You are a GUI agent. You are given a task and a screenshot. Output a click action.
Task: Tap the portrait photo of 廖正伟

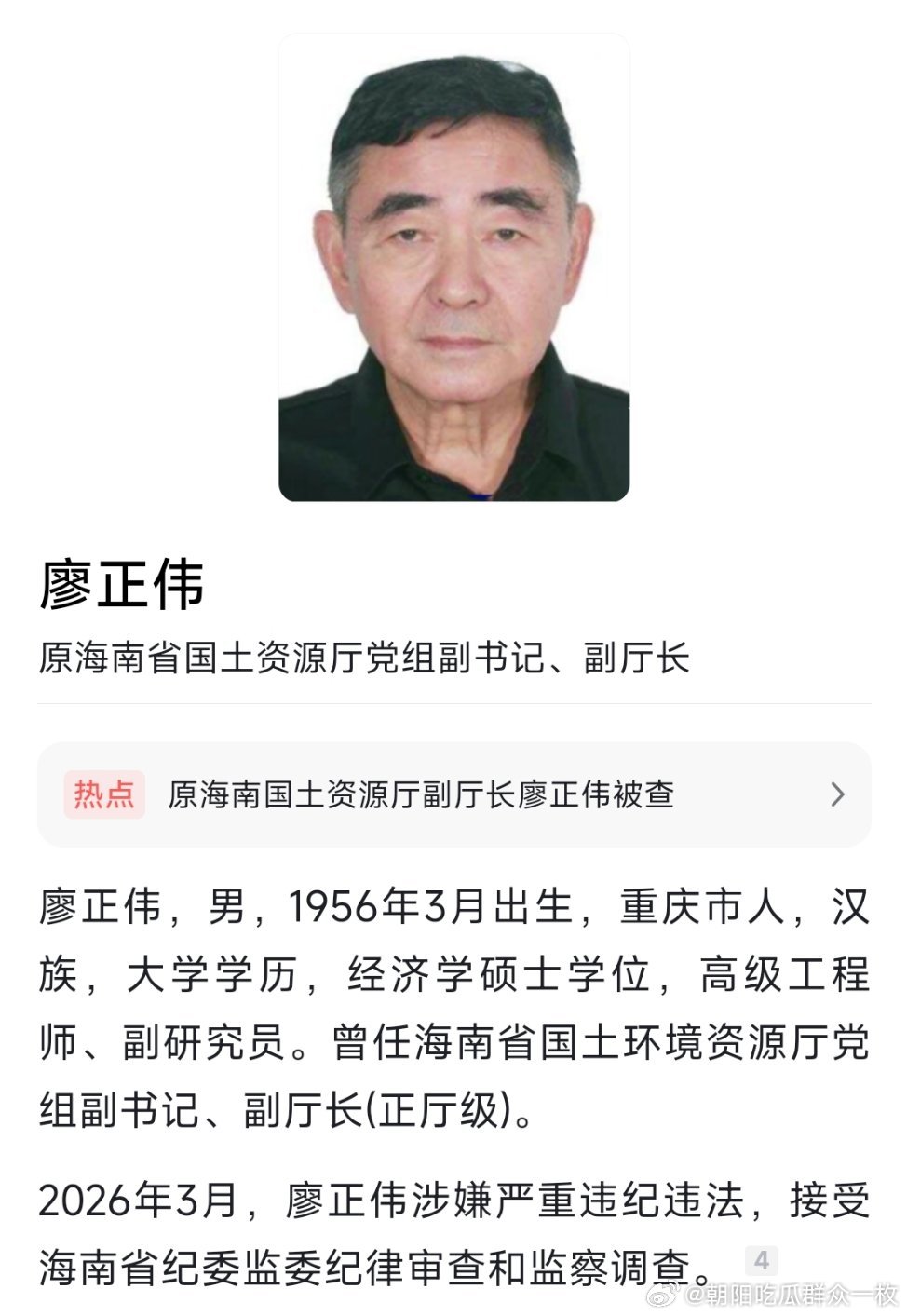pos(453,270)
